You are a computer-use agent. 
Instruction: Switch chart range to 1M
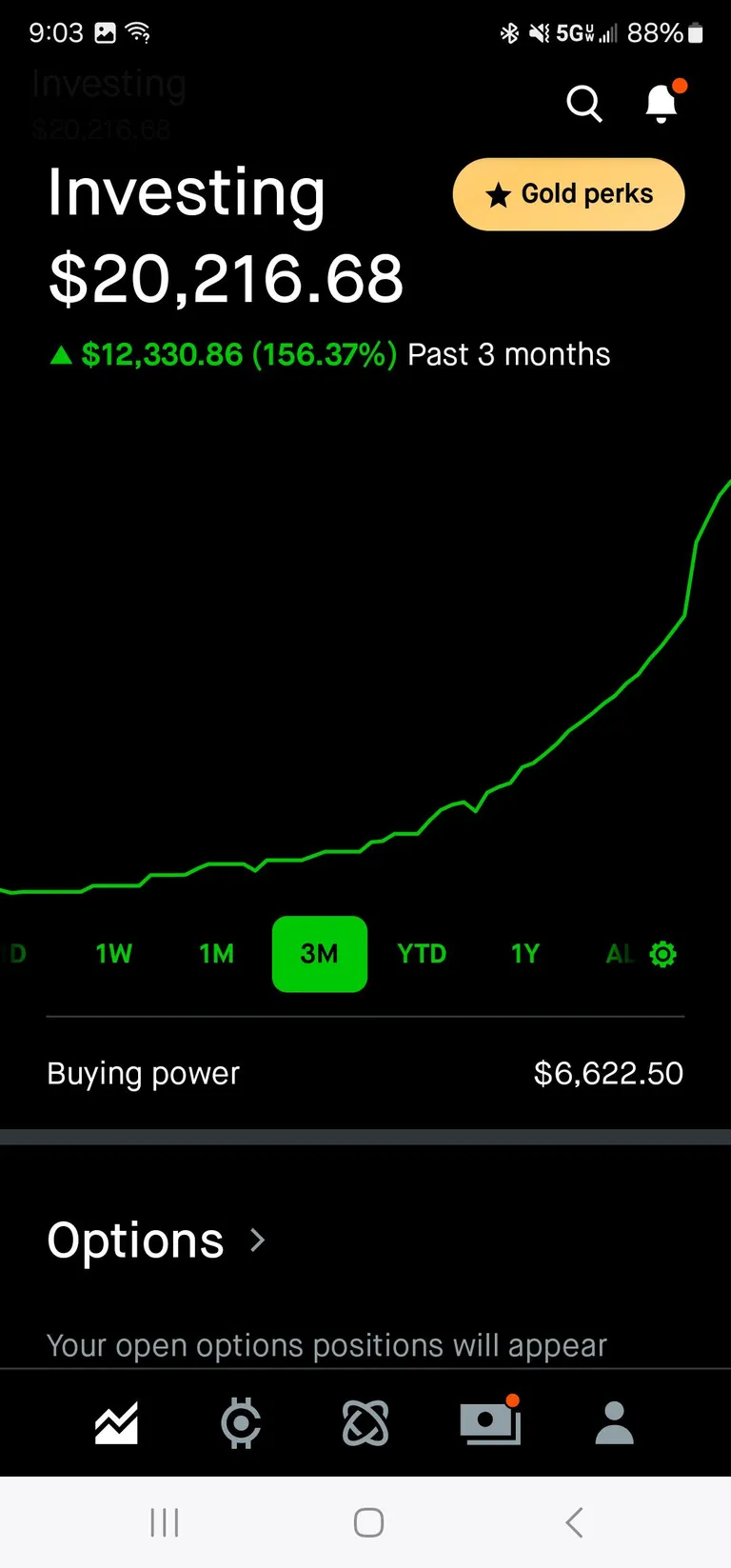pos(216,954)
